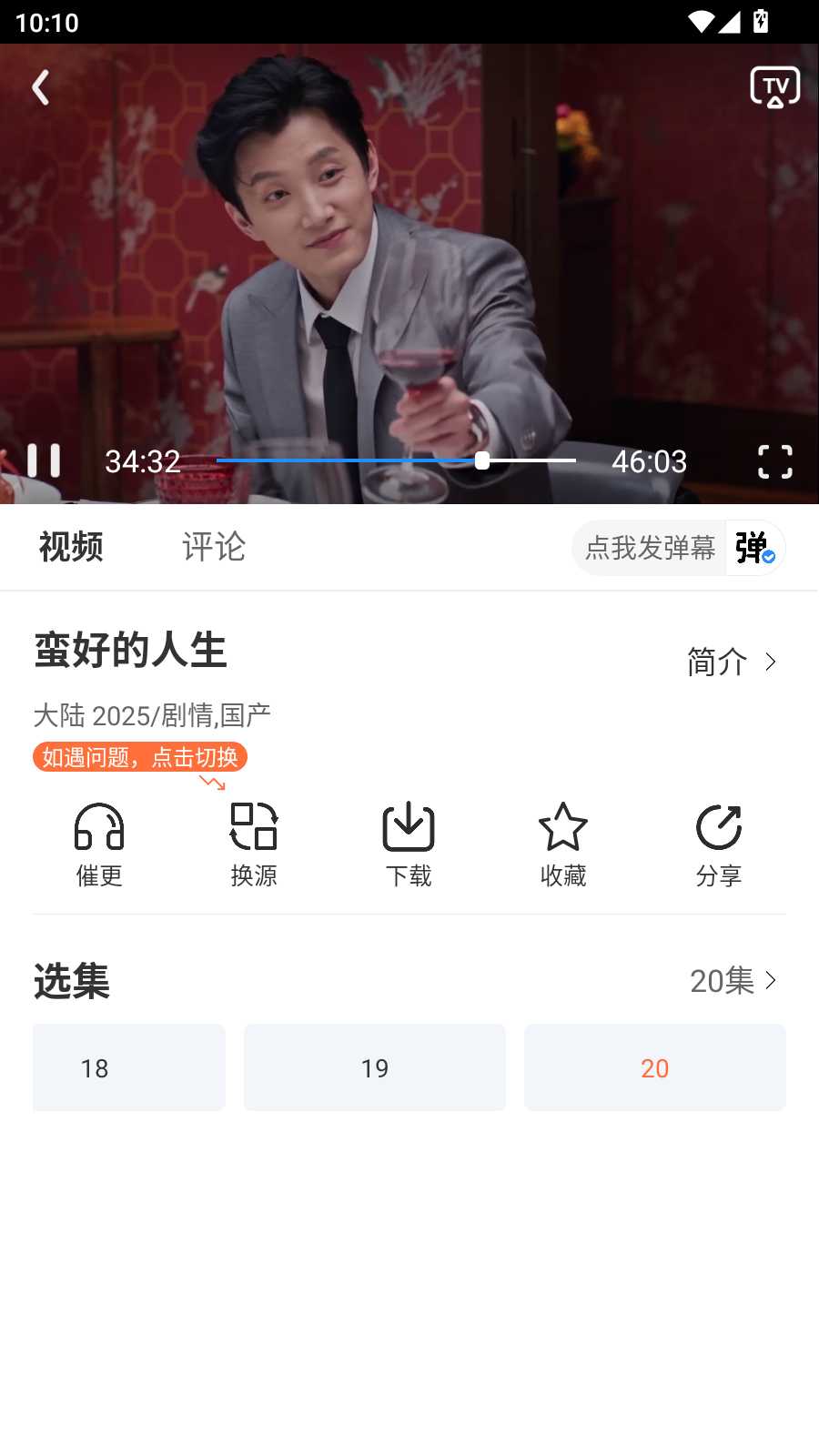Tap the video progress bar
Image resolution: width=819 pixels, height=1456 pixels.
(396, 461)
